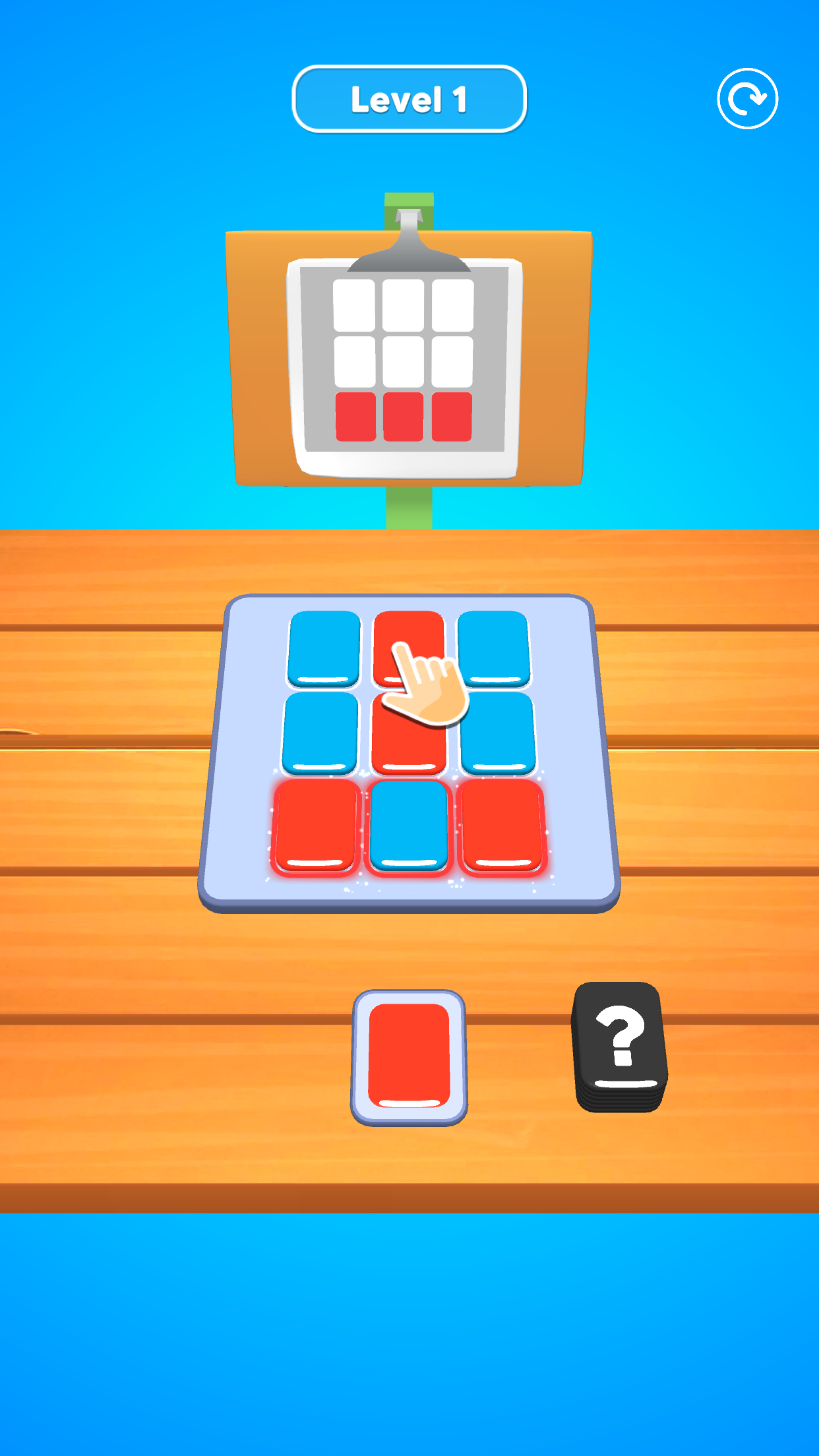Tap the black question mark card deck
The image size is (819, 1456).
coord(620,1046)
